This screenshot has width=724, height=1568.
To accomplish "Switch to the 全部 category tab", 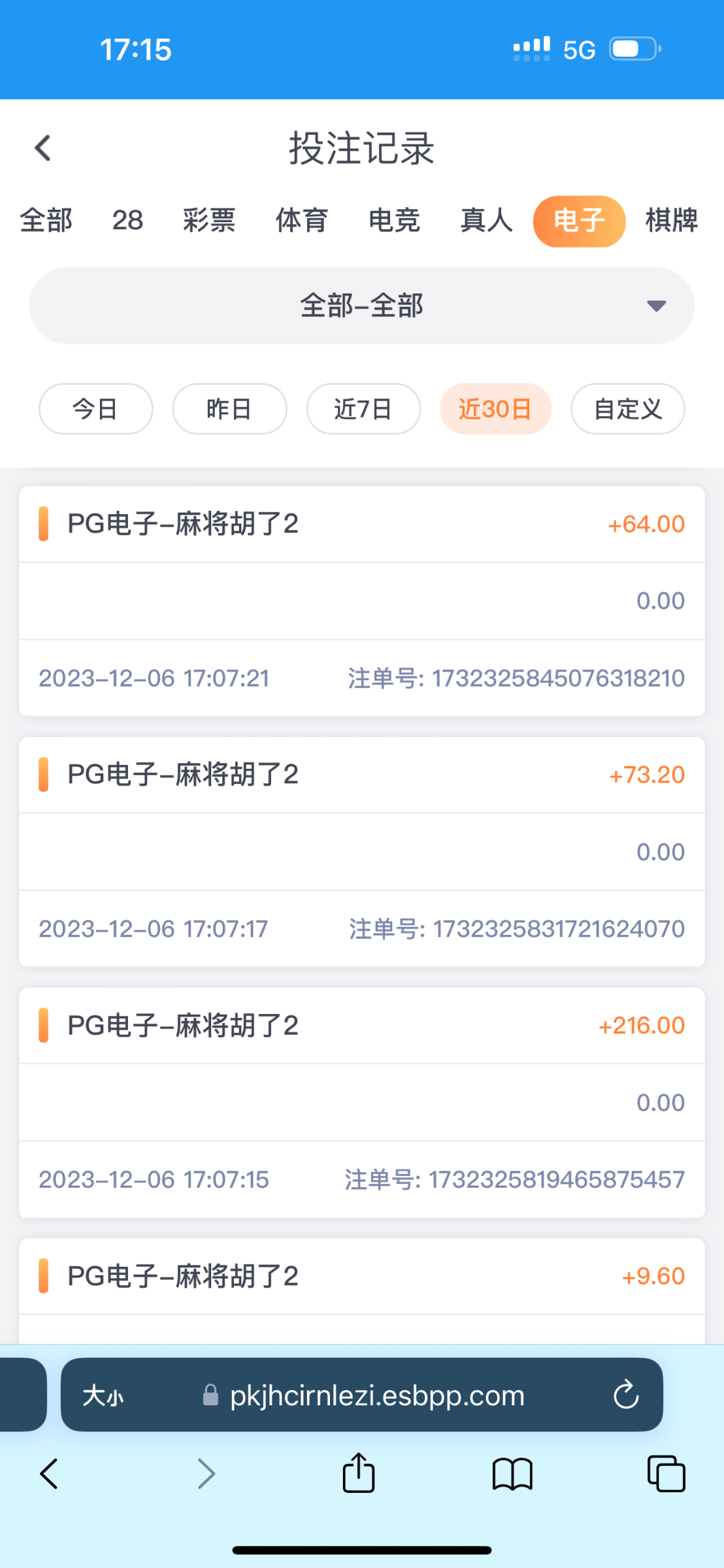I will click(x=46, y=221).
